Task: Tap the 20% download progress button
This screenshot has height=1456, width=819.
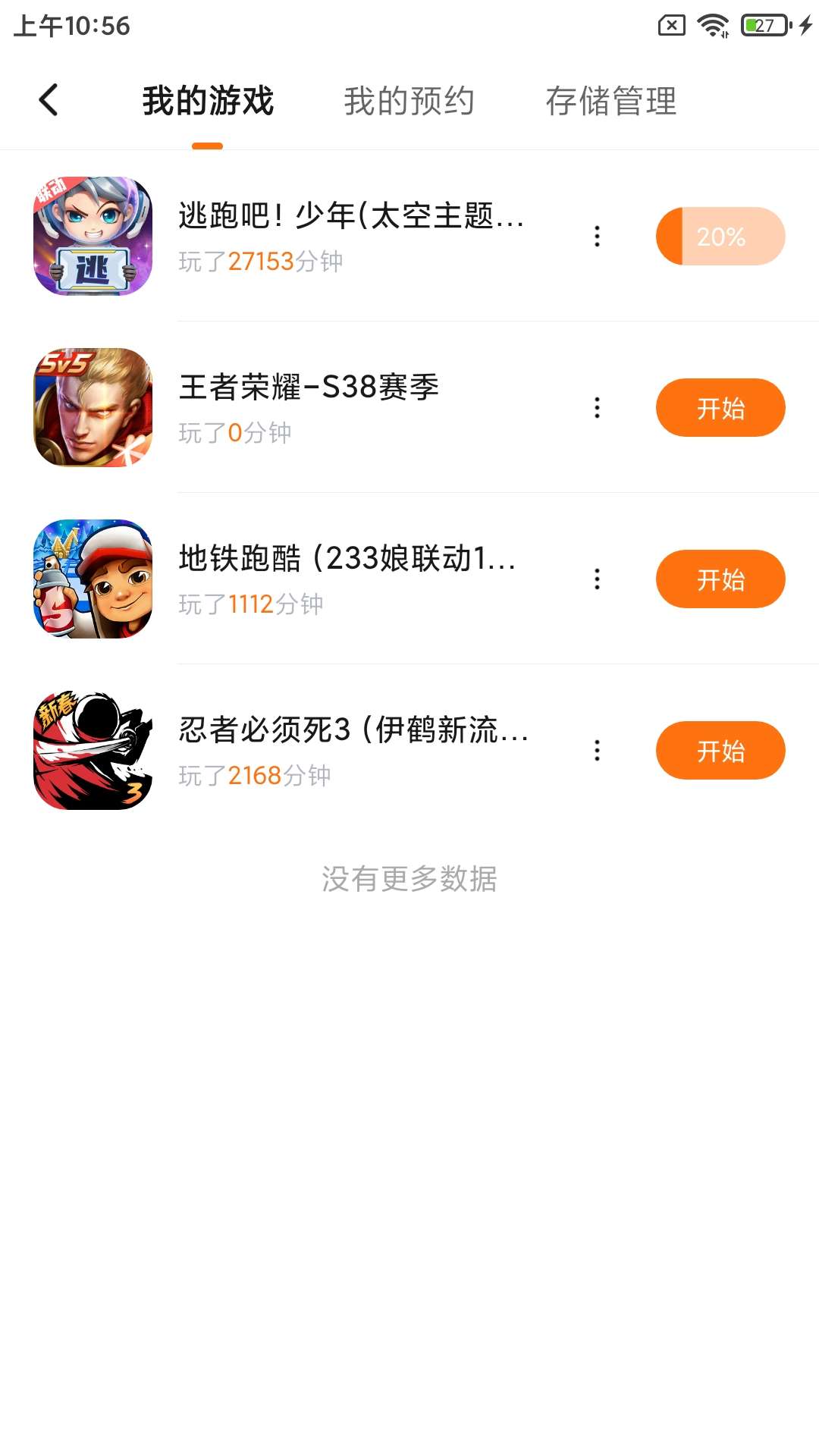Action: click(720, 237)
